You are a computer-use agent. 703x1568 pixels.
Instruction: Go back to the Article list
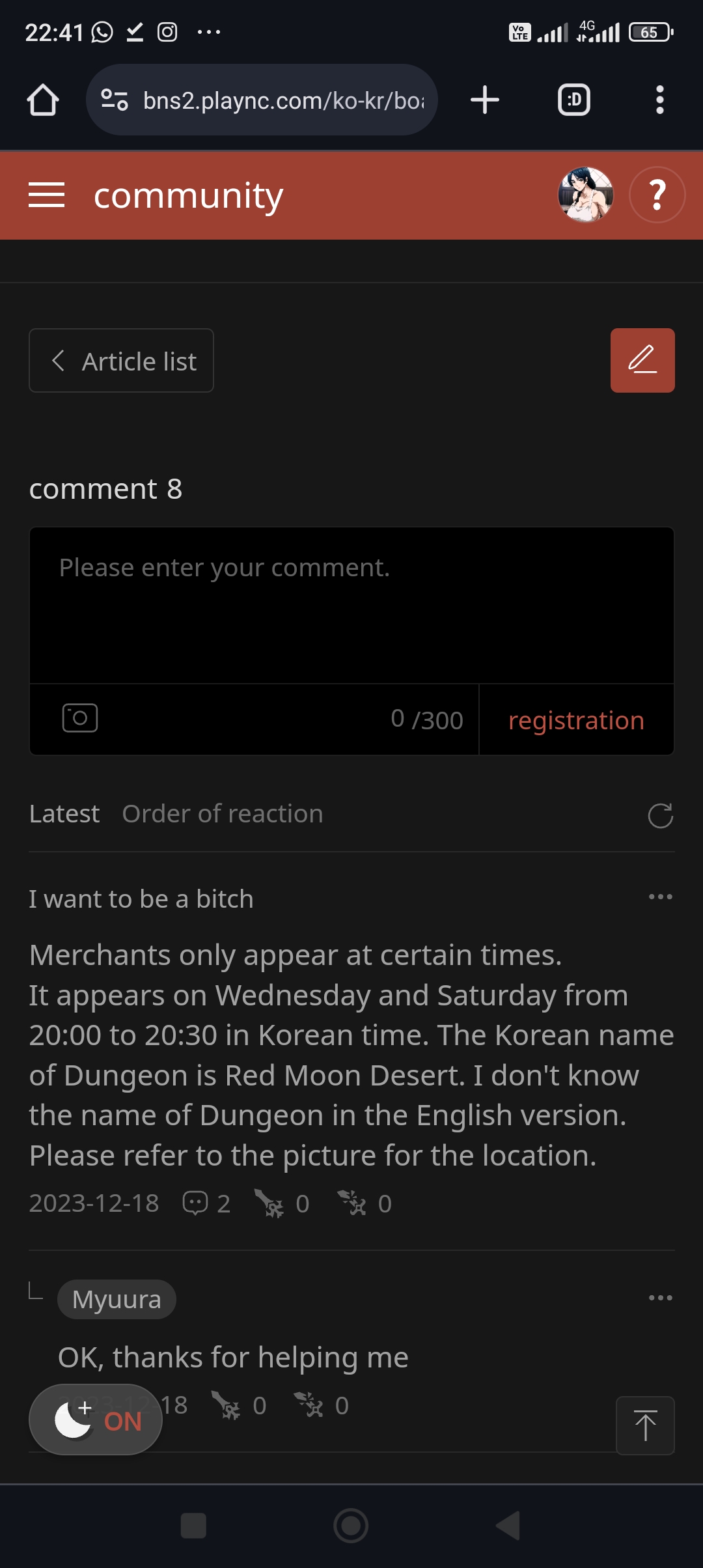pos(121,361)
